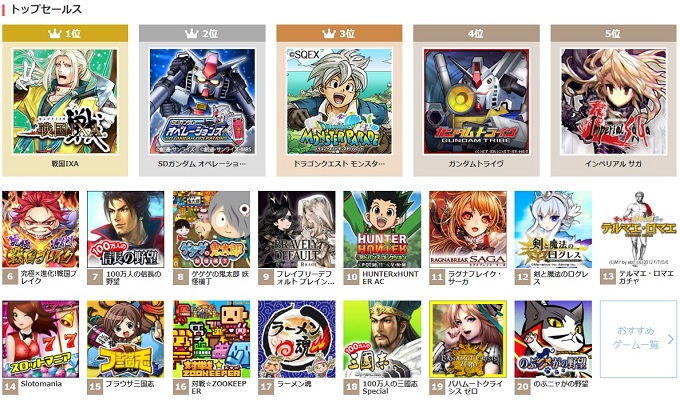Open おすすめゲーム一覧 list
The image size is (680, 400).
(638, 339)
